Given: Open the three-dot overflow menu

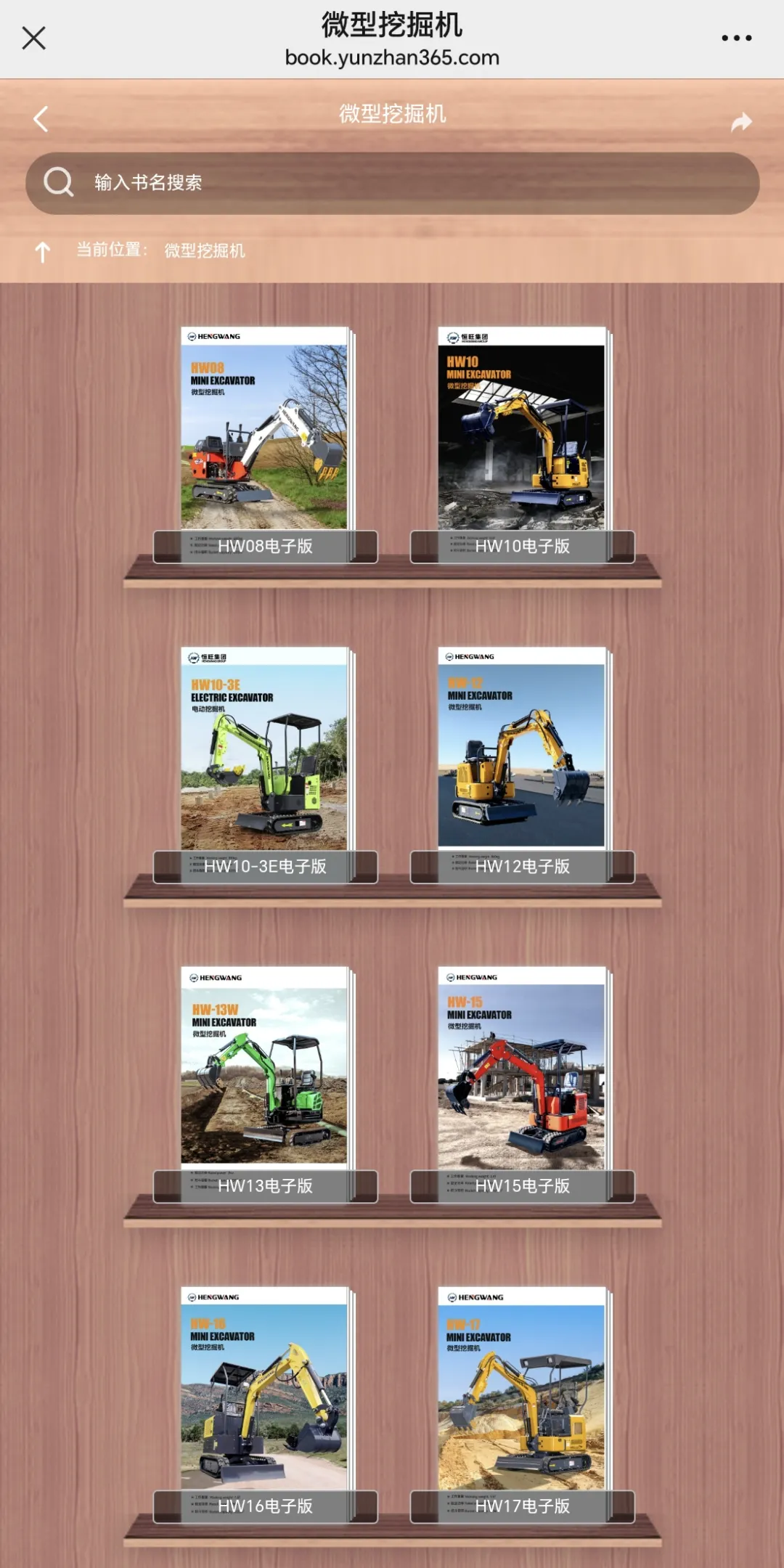Looking at the screenshot, I should [x=736, y=38].
